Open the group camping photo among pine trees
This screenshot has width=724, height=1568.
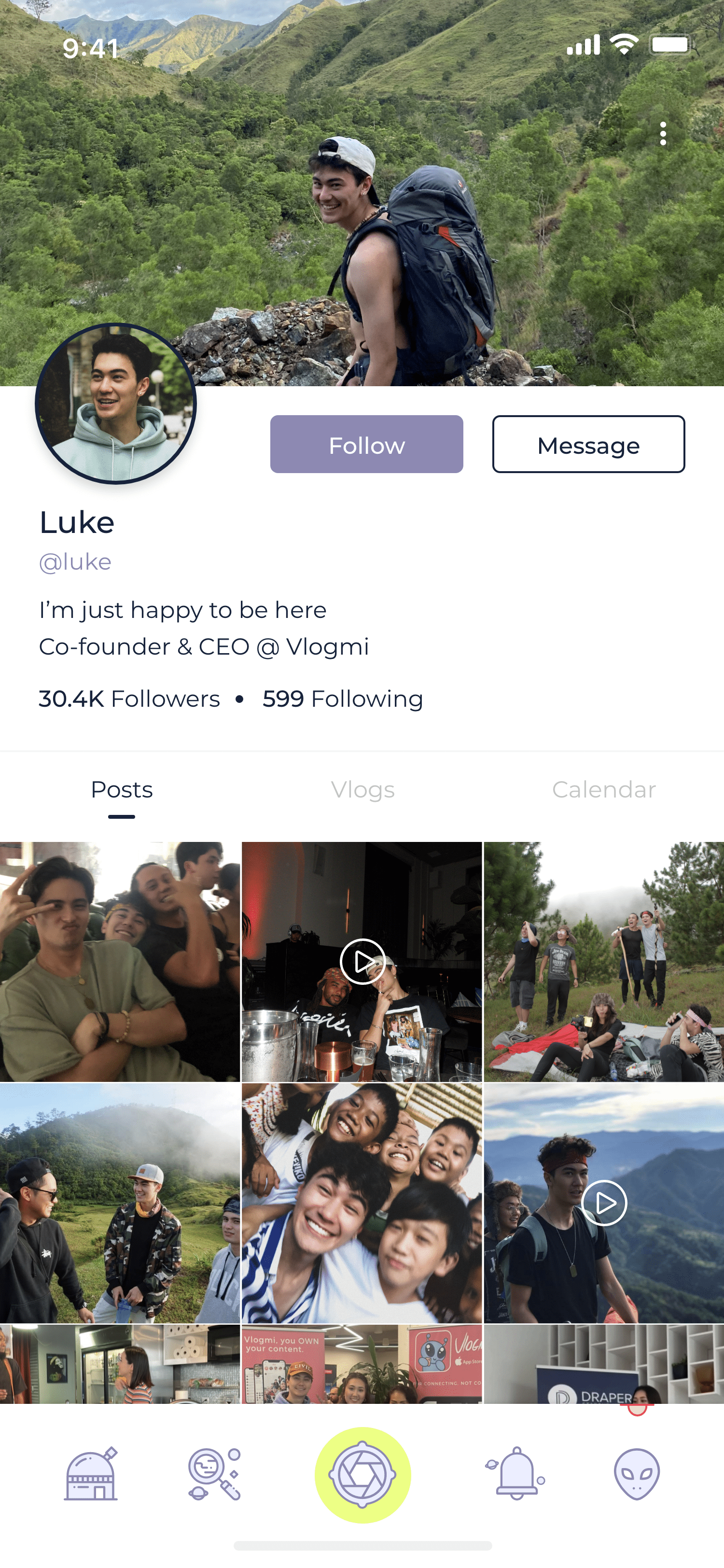coord(603,962)
